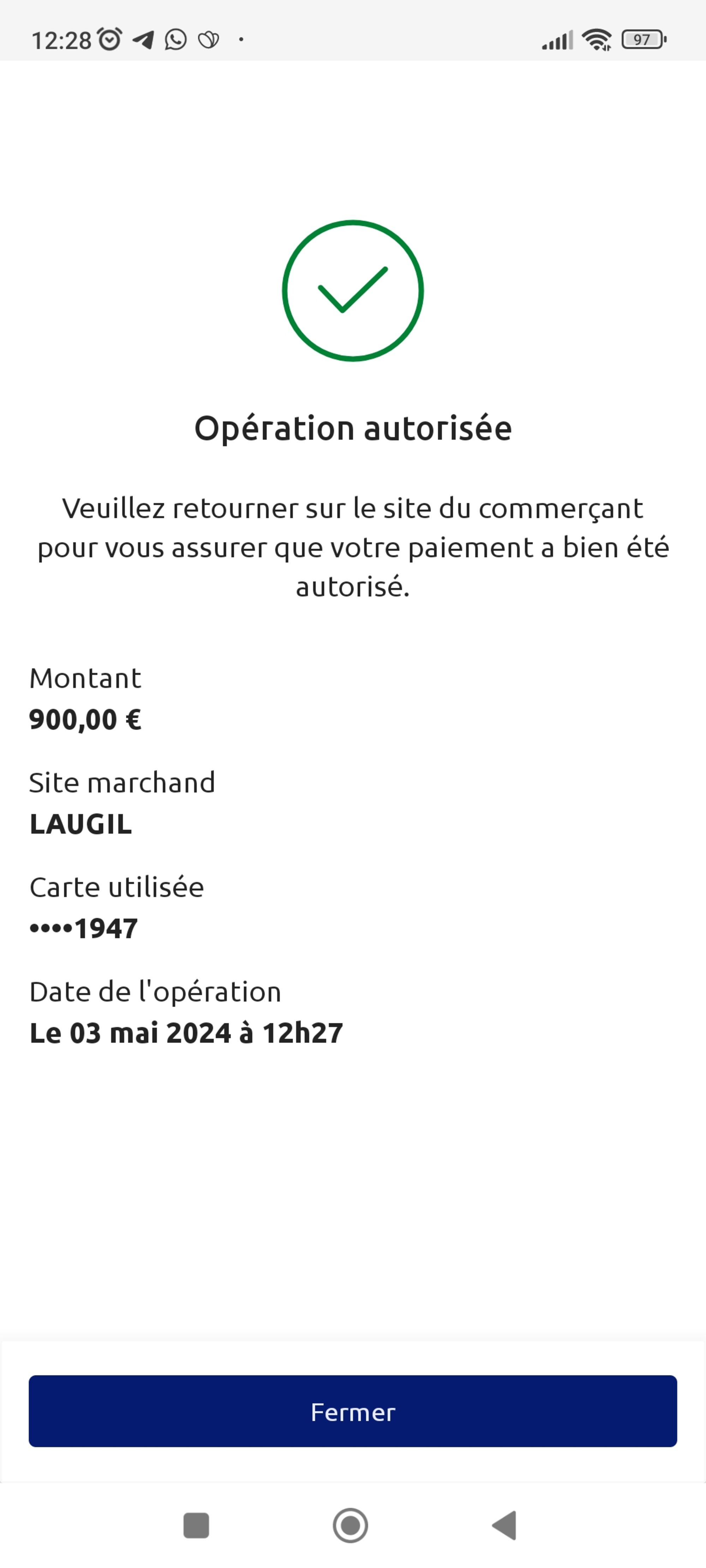Go to the home screen
This screenshot has height=1568, width=706.
coord(350,1525)
